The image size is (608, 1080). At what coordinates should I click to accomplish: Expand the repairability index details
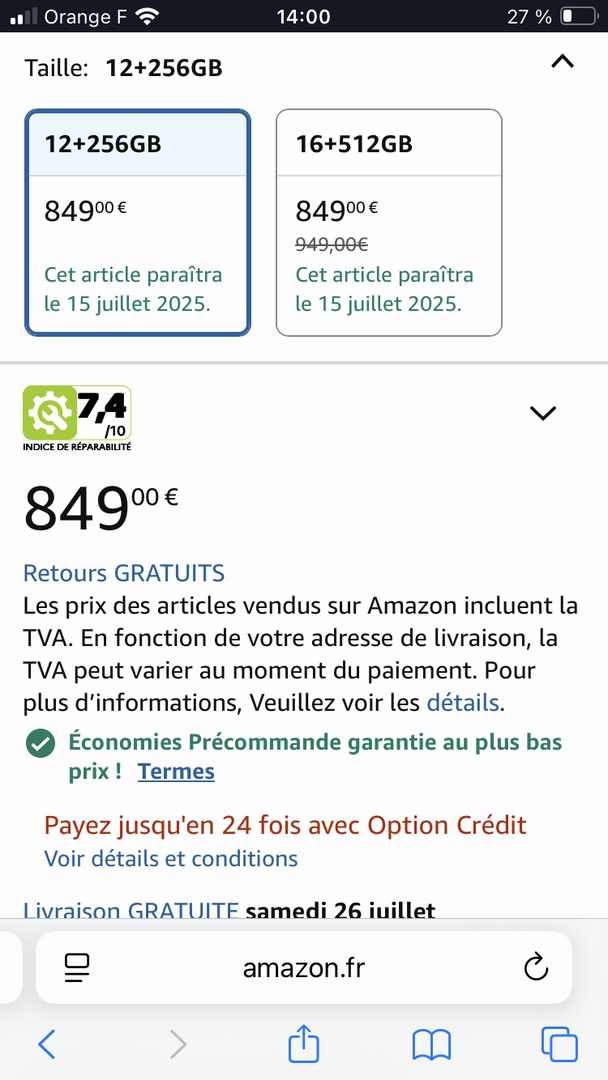point(542,412)
